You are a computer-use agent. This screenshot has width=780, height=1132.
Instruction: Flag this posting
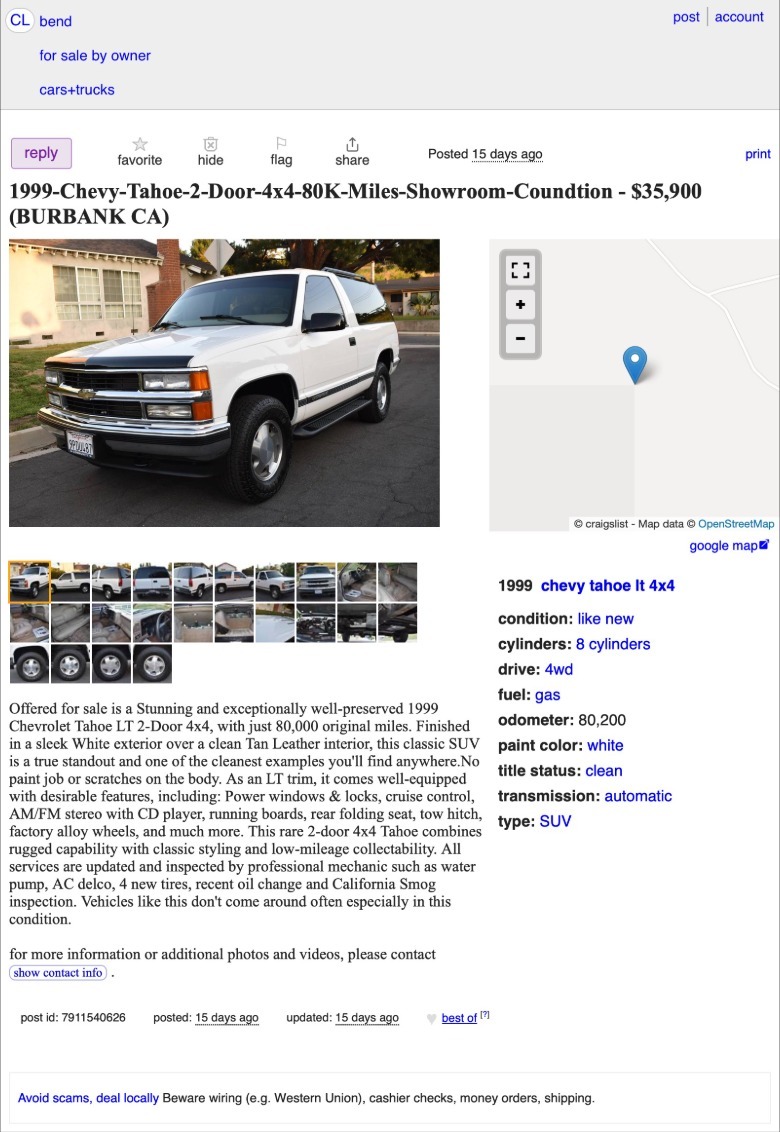pos(281,152)
